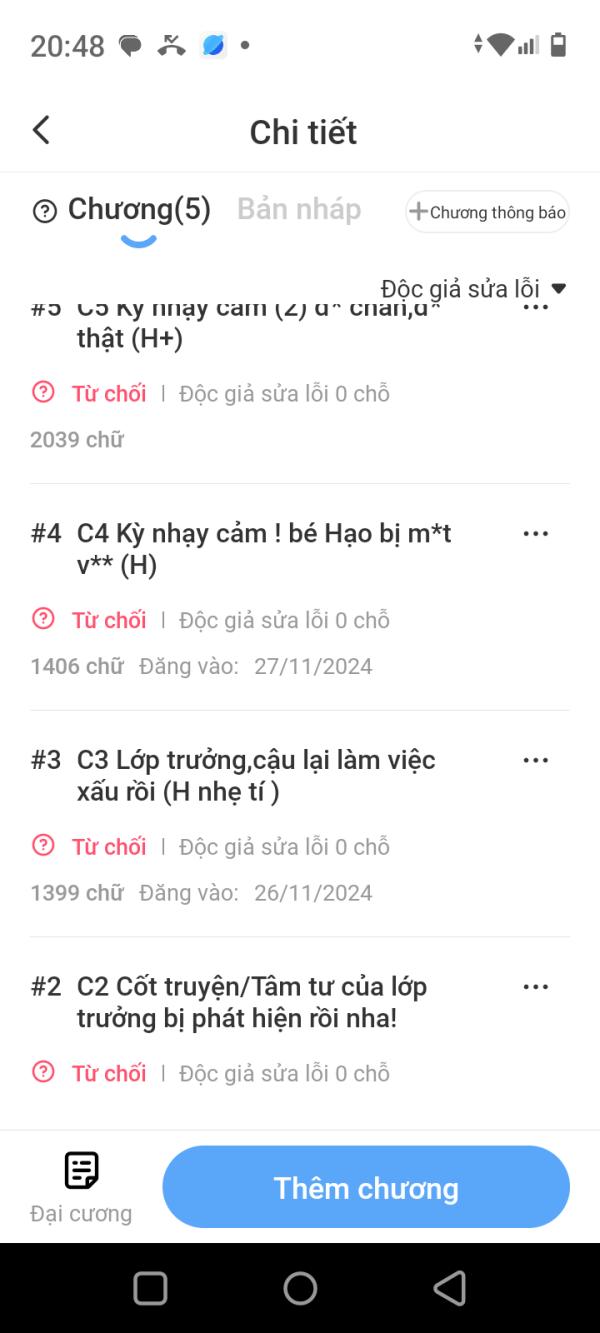Open the more options for chapter #2
Viewport: 600px width, 1333px height.
point(536,988)
